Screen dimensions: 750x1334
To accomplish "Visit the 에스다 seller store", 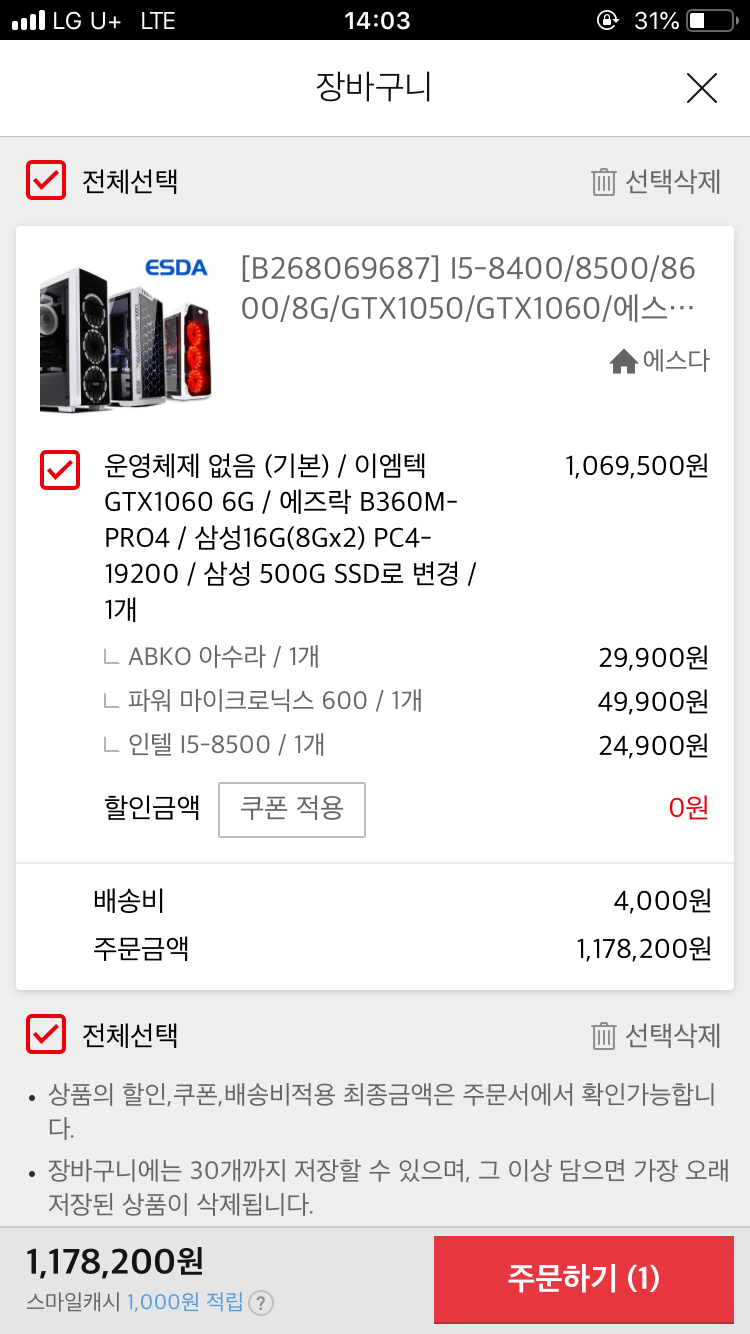I will (660, 361).
